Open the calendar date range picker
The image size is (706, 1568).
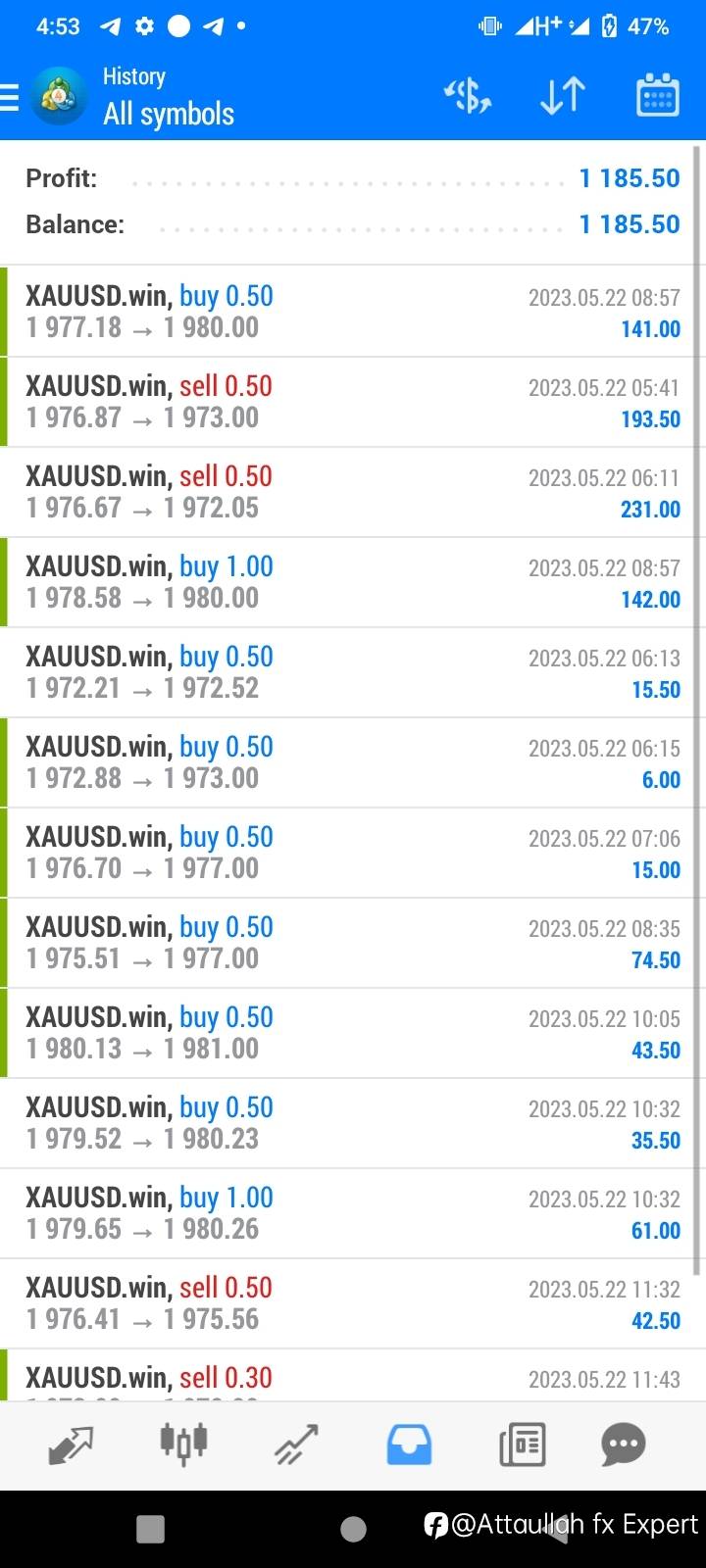pos(658,96)
